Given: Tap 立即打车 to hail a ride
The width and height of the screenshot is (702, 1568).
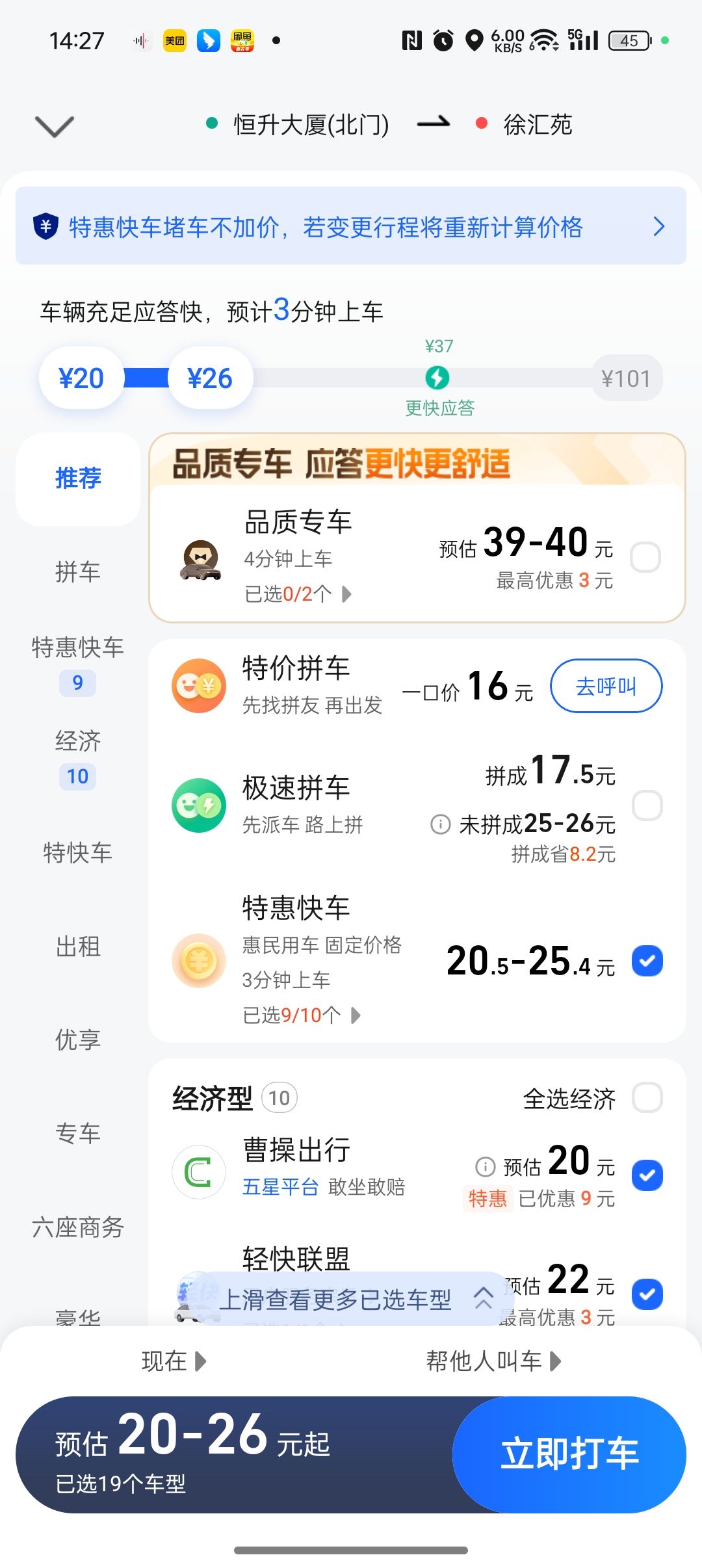Looking at the screenshot, I should 569,1454.
